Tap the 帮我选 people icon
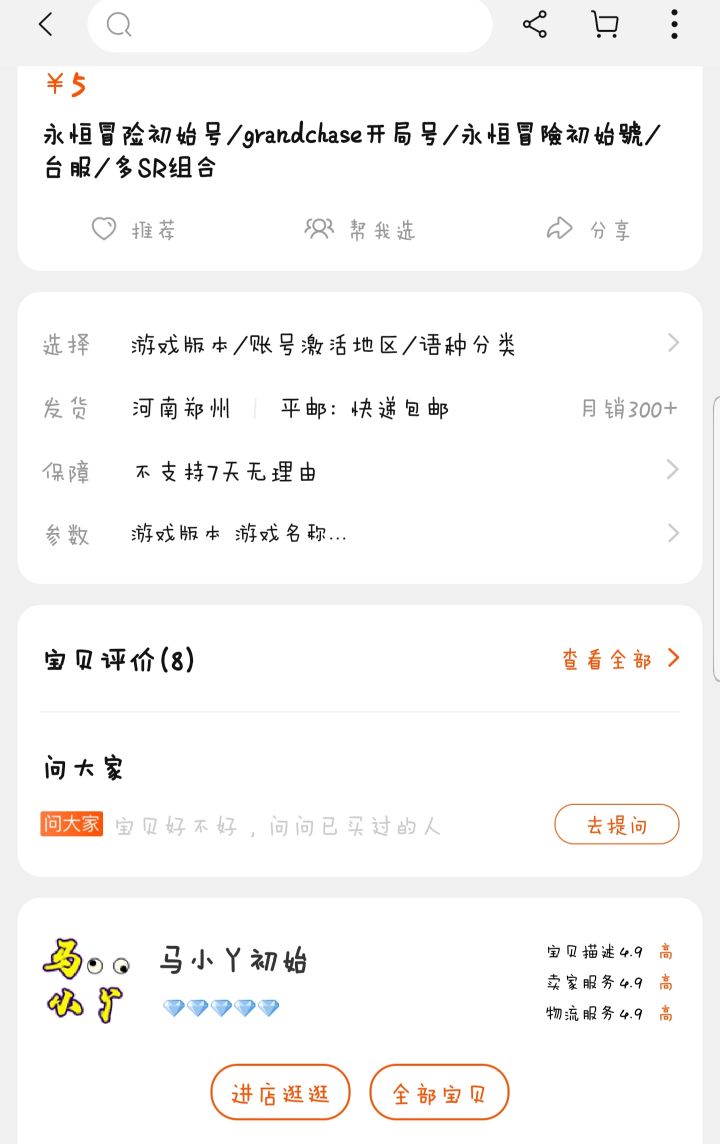Viewport: 720px width, 1144px height. [x=318, y=229]
